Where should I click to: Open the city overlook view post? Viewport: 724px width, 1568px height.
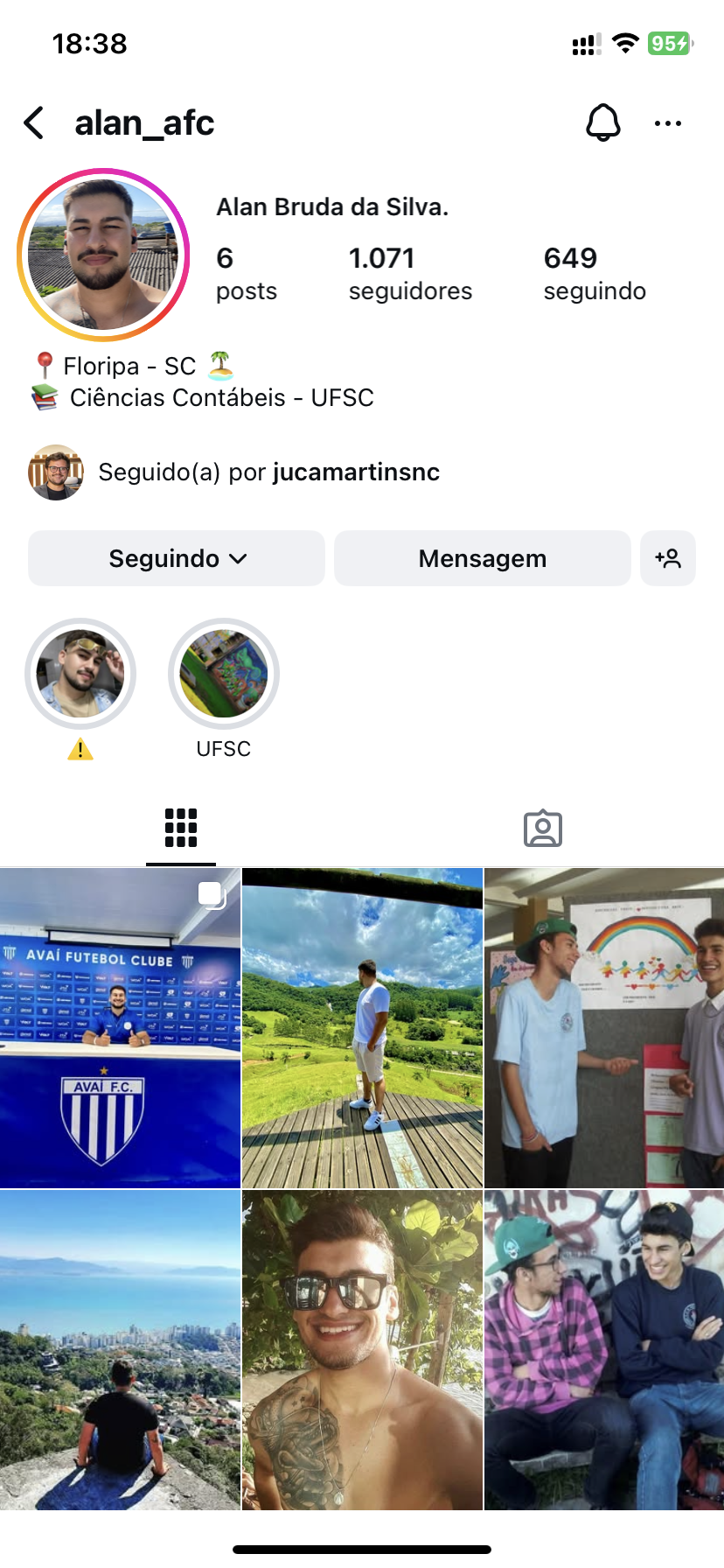120,1349
